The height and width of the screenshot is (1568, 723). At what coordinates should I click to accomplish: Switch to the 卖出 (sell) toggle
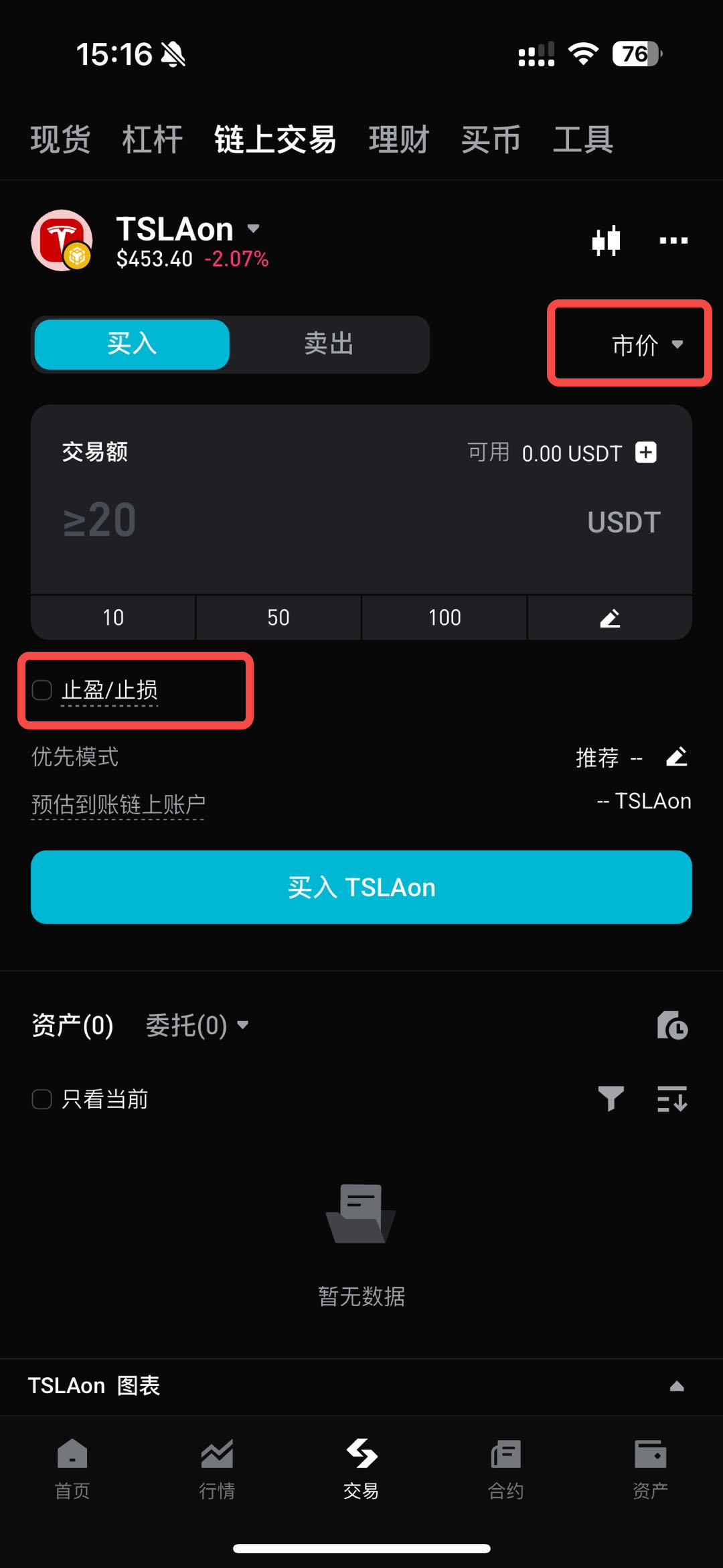point(327,344)
